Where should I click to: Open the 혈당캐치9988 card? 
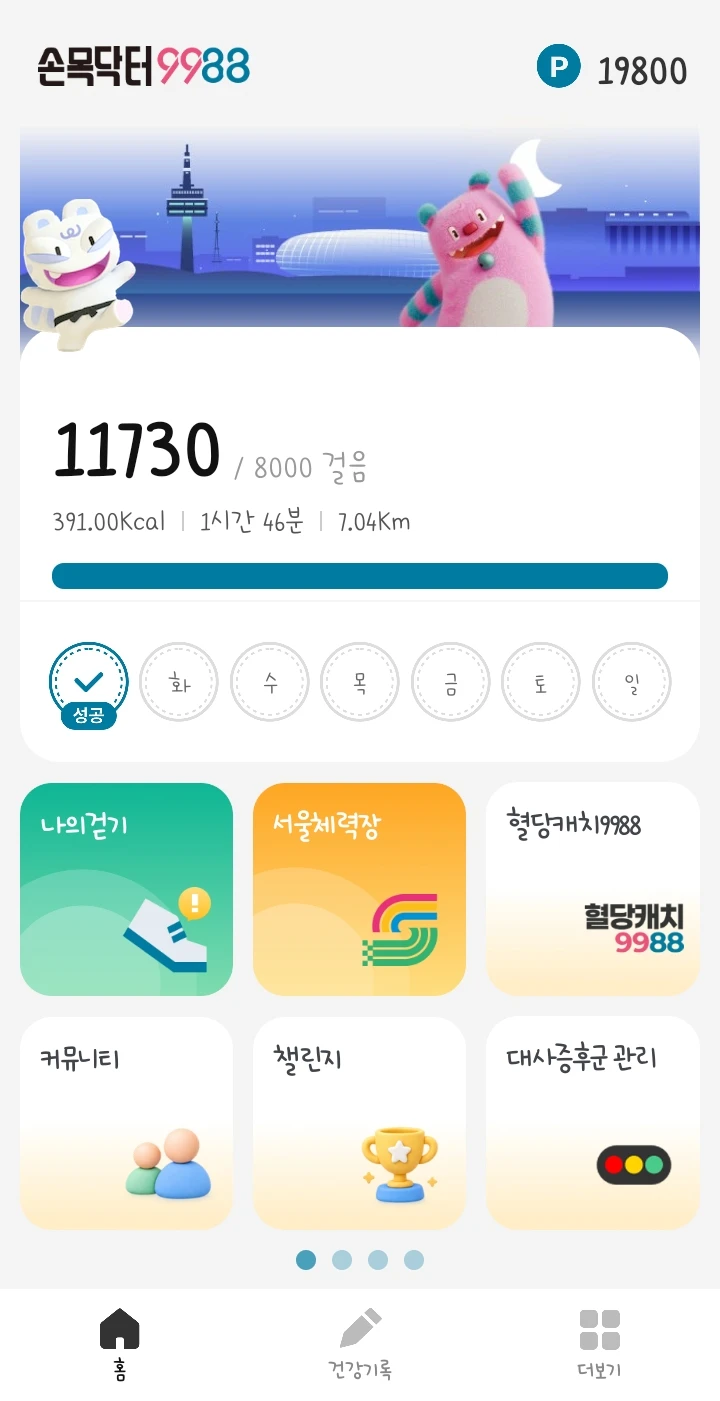[x=593, y=889]
